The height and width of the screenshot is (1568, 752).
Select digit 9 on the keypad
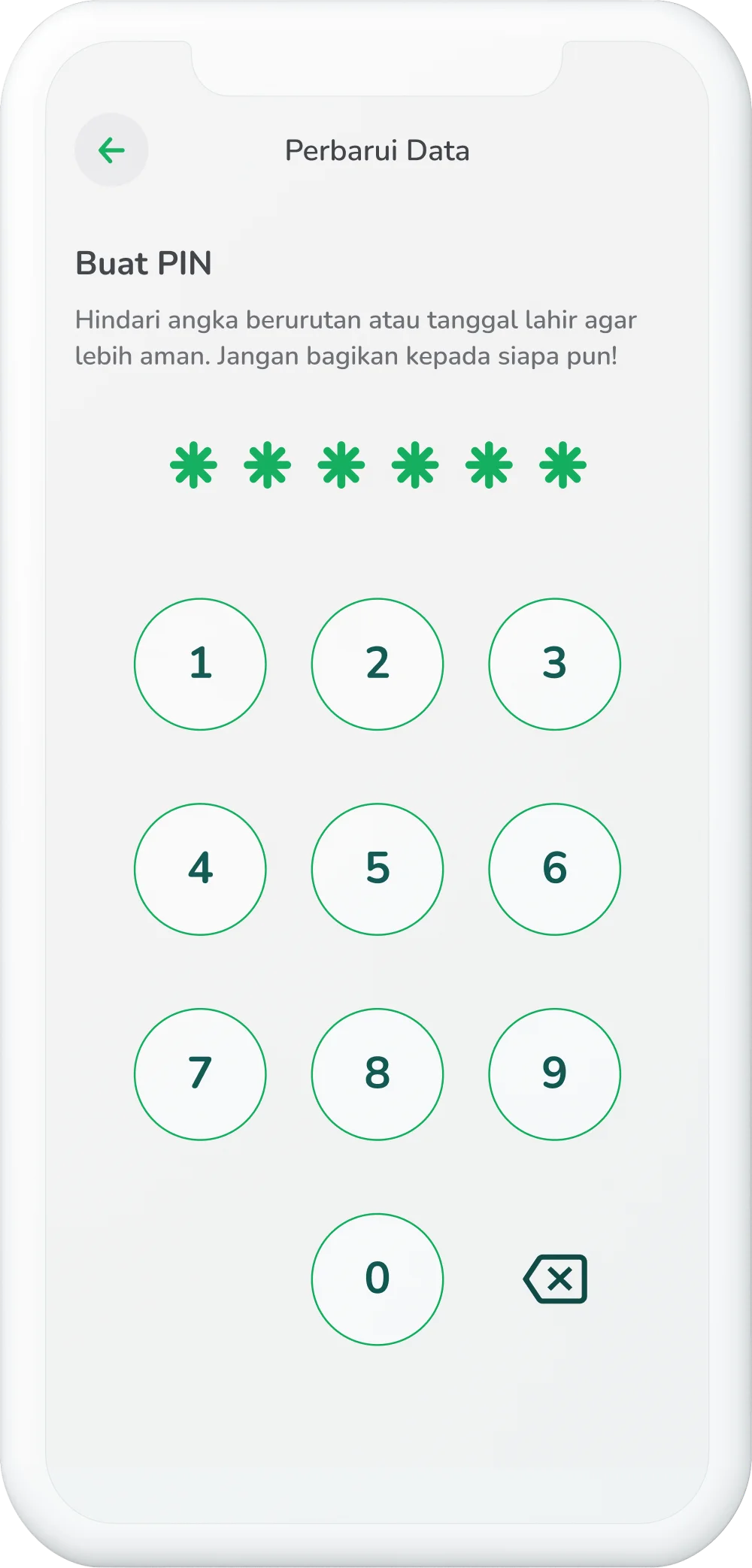click(554, 1074)
